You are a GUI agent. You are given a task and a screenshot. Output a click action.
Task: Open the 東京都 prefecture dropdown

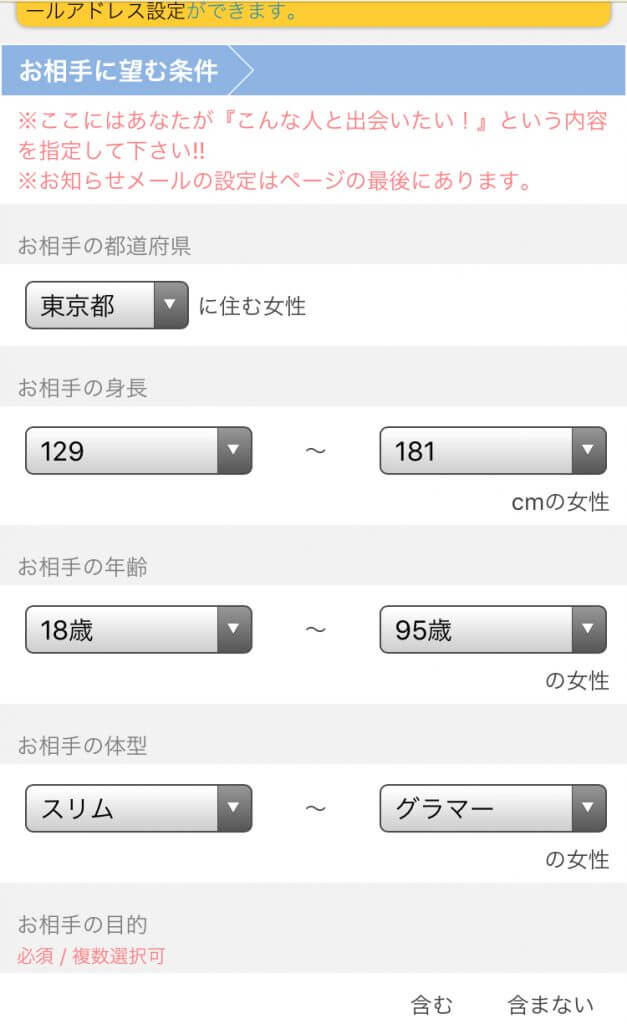106,305
